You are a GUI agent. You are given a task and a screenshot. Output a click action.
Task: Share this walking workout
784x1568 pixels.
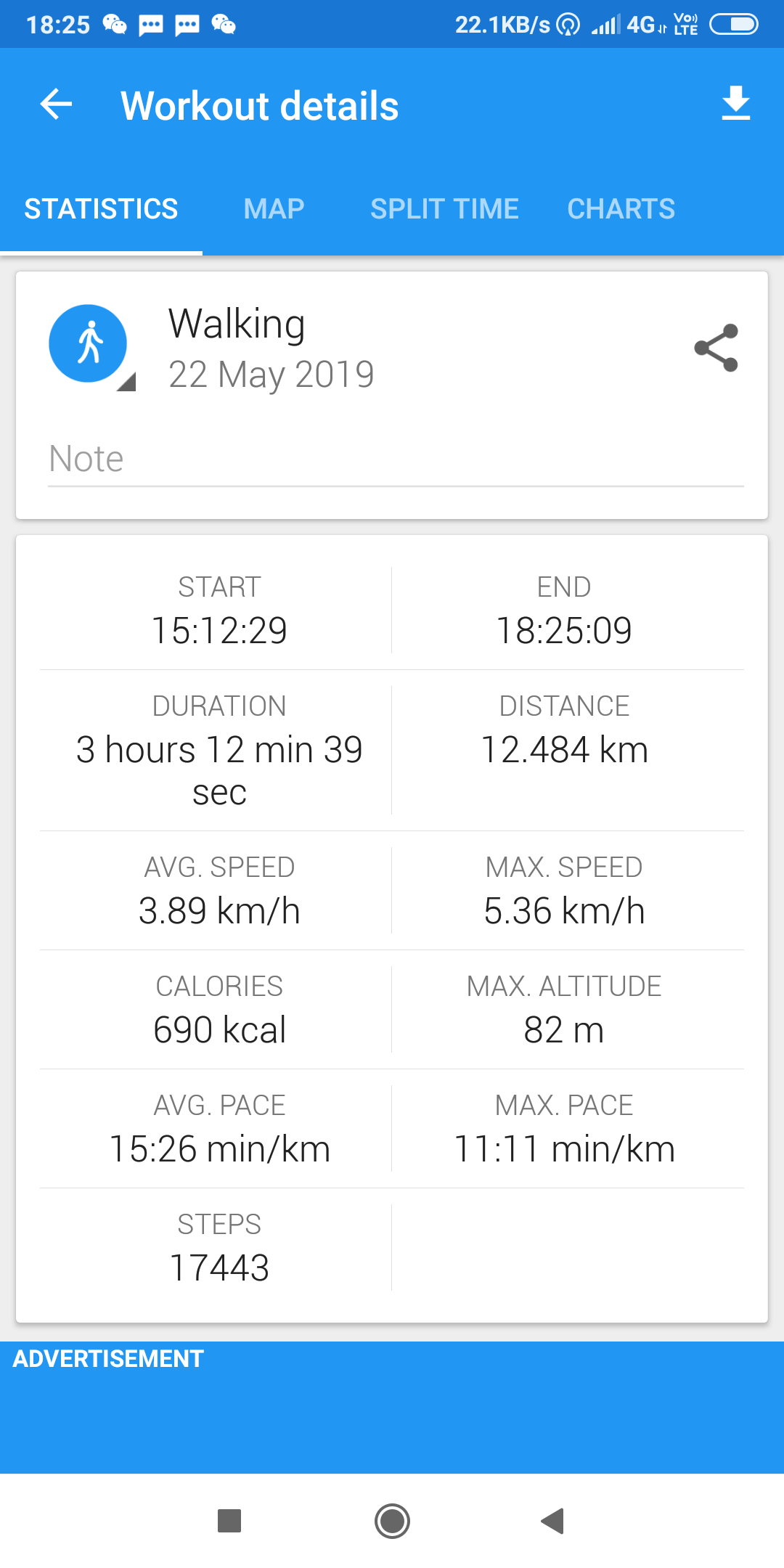click(716, 348)
